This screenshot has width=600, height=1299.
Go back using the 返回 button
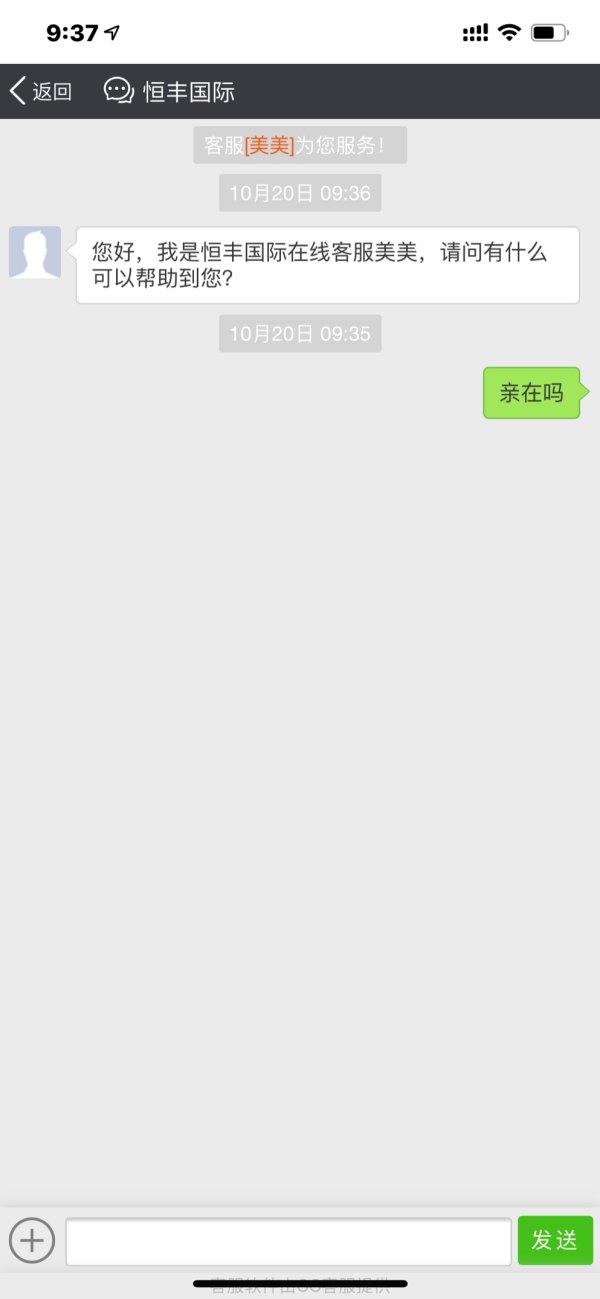(x=42, y=92)
